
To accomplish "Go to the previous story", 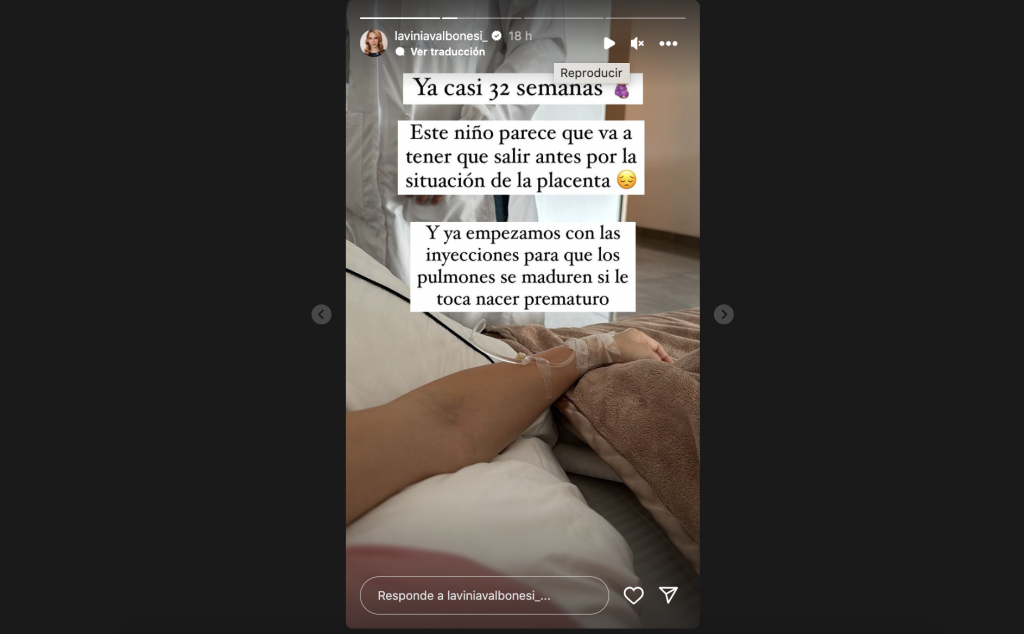I will [321, 314].
